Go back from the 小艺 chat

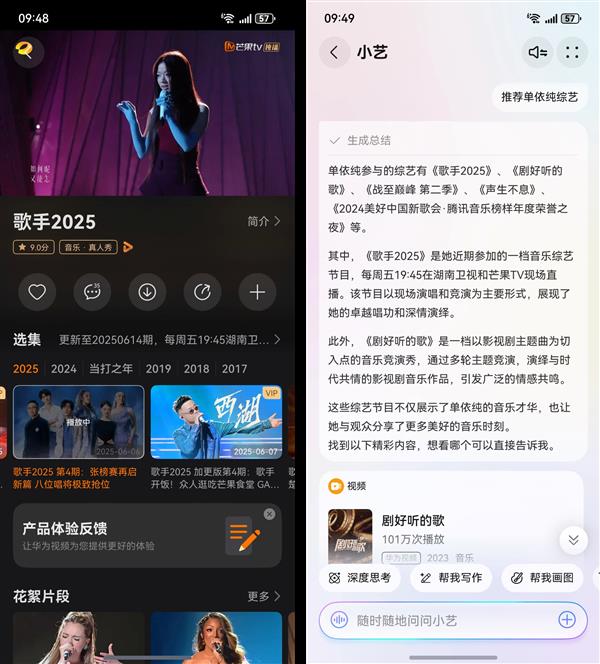[x=334, y=52]
